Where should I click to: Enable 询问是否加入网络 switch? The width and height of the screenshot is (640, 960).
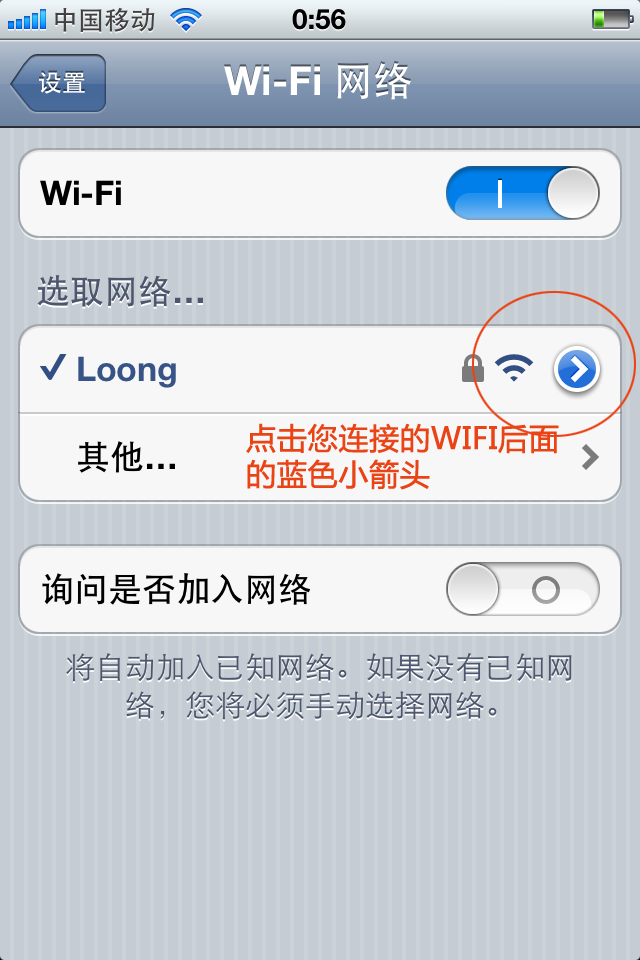point(522,589)
